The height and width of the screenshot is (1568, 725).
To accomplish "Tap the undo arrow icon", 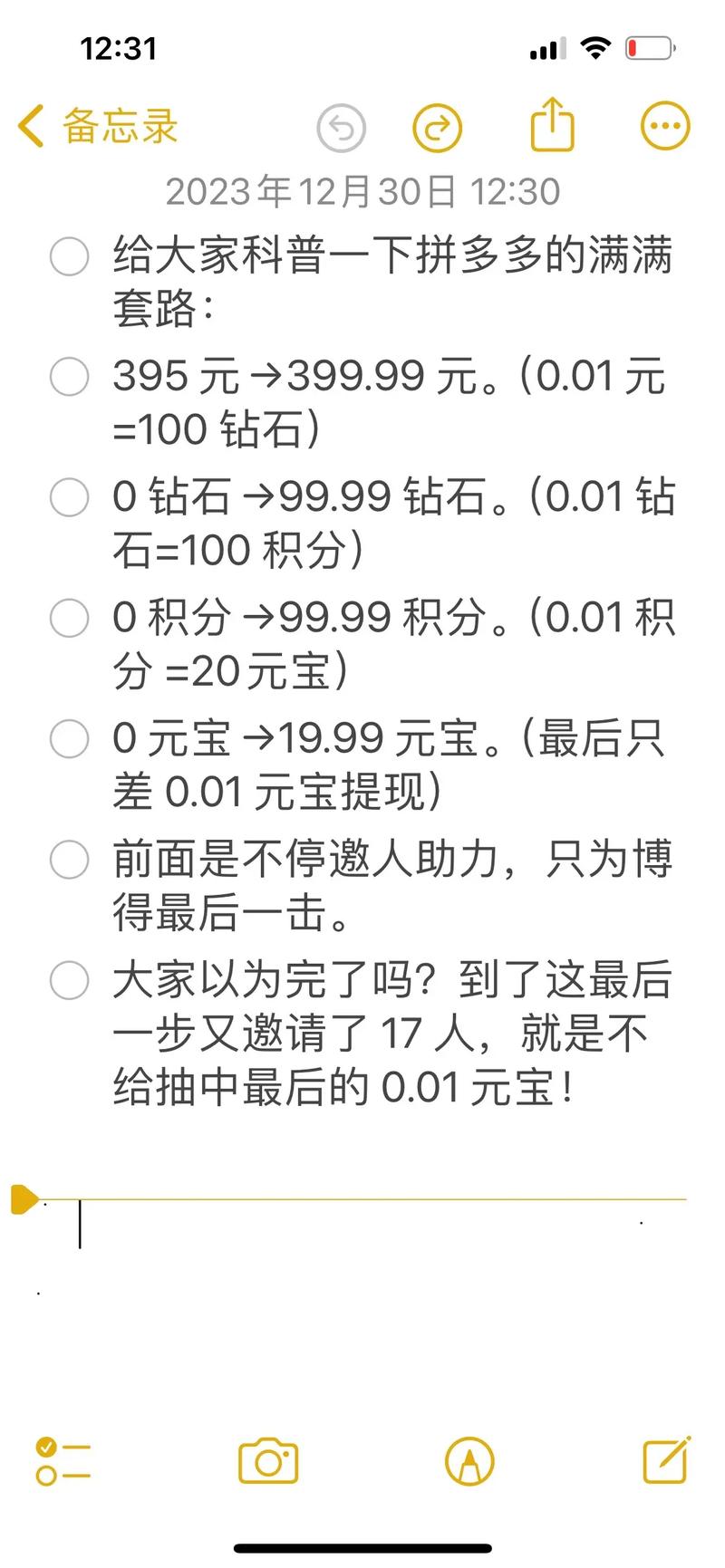I will click(341, 127).
